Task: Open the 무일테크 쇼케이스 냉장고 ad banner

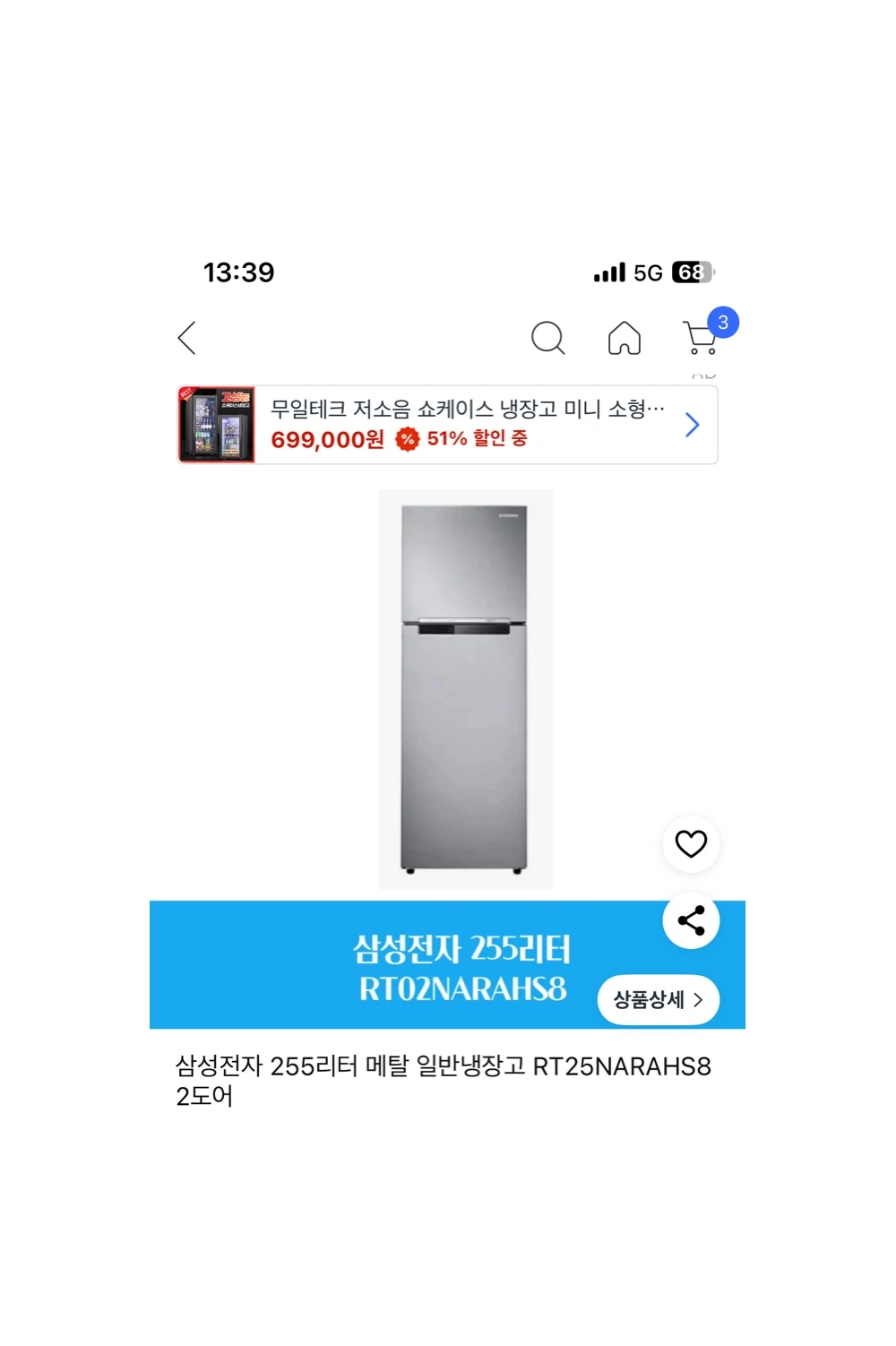Action: [448, 425]
